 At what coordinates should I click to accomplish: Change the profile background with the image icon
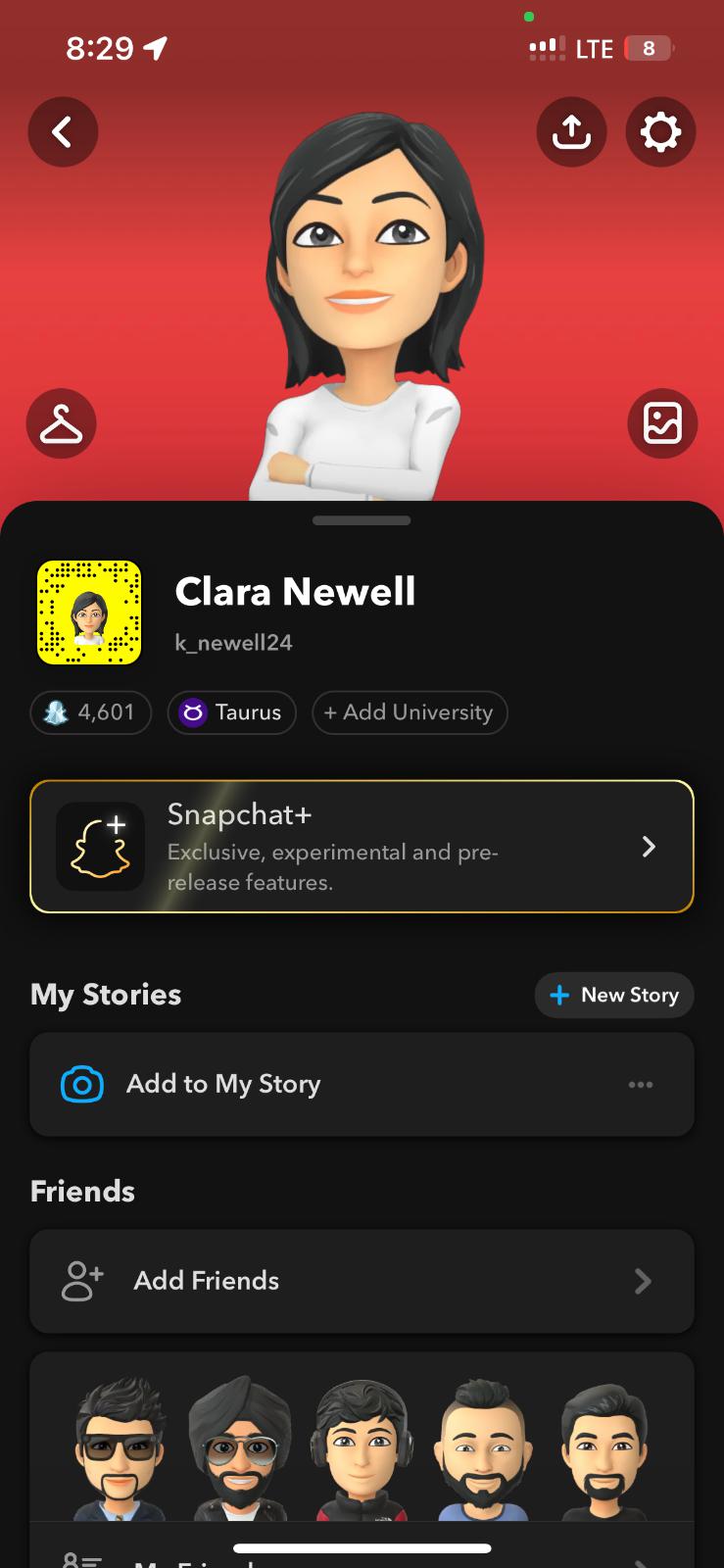click(662, 423)
